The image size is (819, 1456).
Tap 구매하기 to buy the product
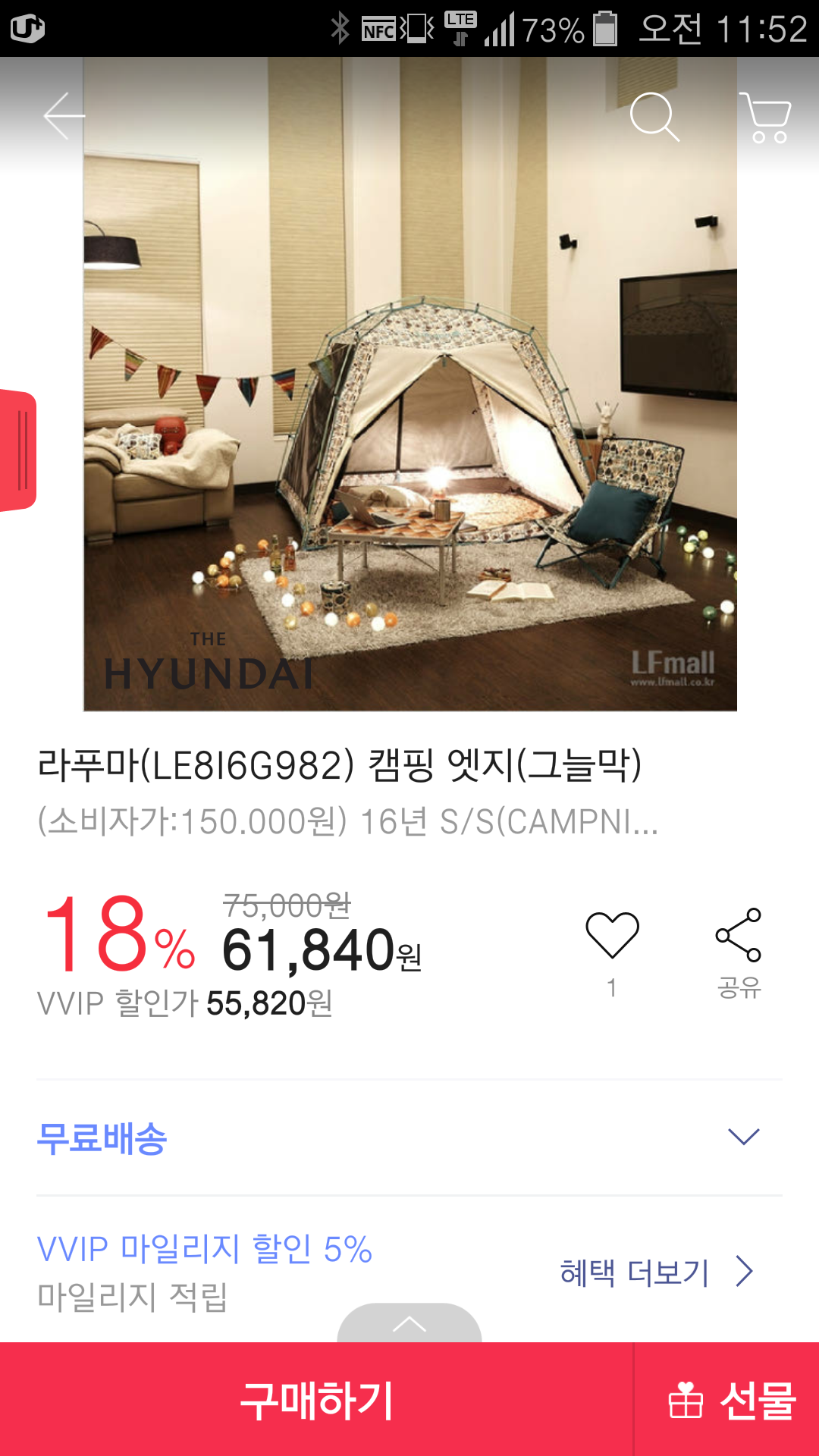[x=316, y=1400]
